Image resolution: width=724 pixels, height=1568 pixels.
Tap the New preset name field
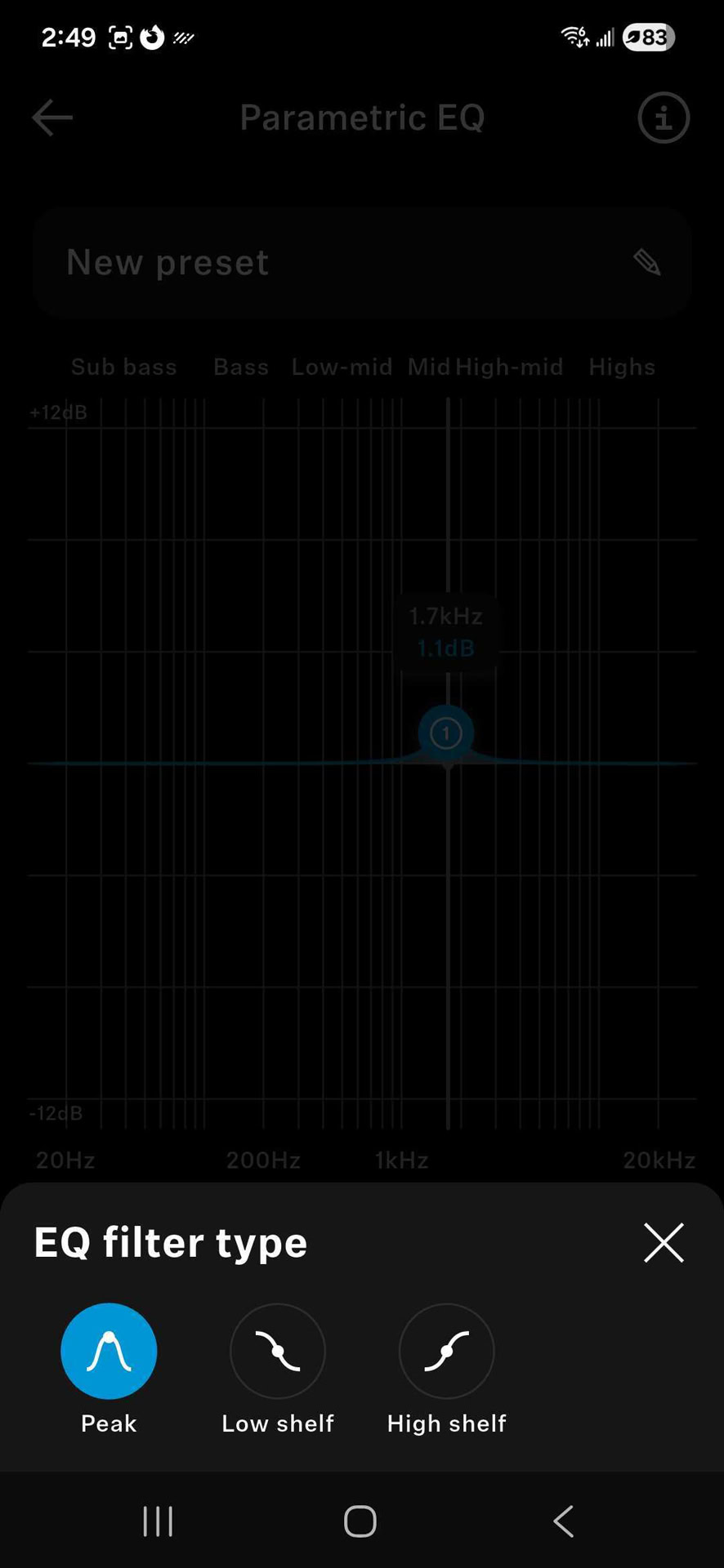click(x=327, y=262)
